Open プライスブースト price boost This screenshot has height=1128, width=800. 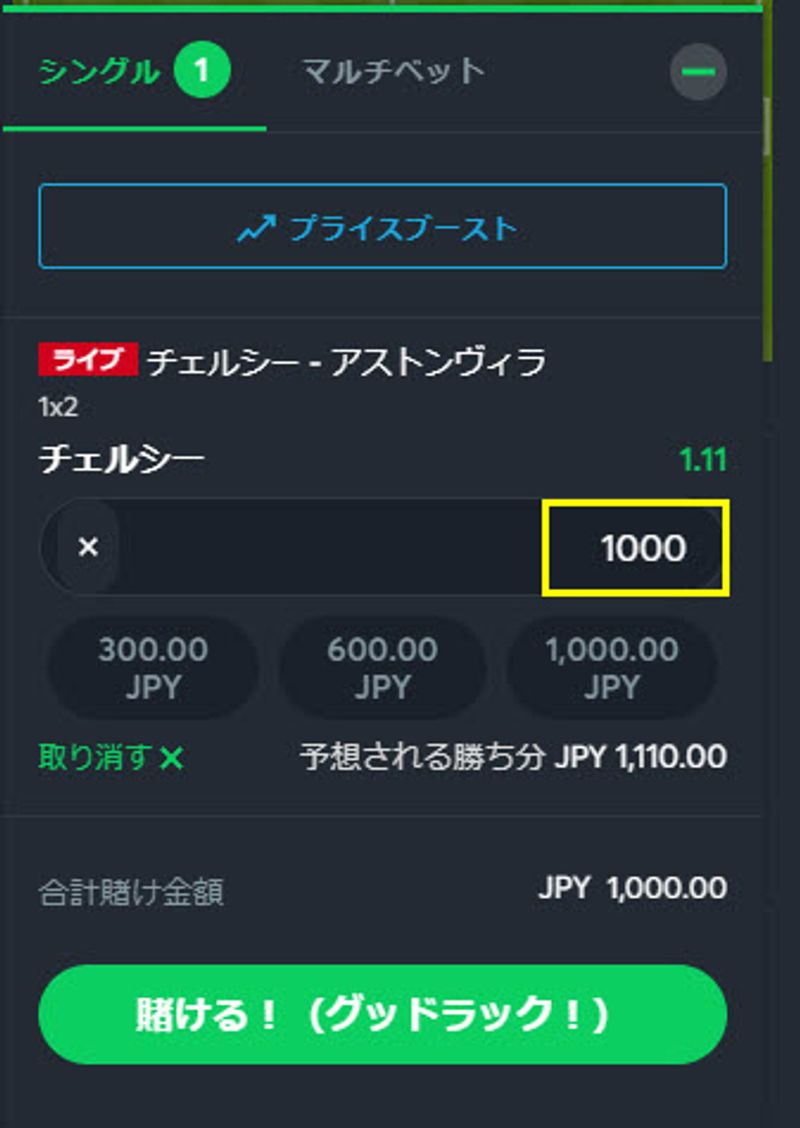pos(382,227)
